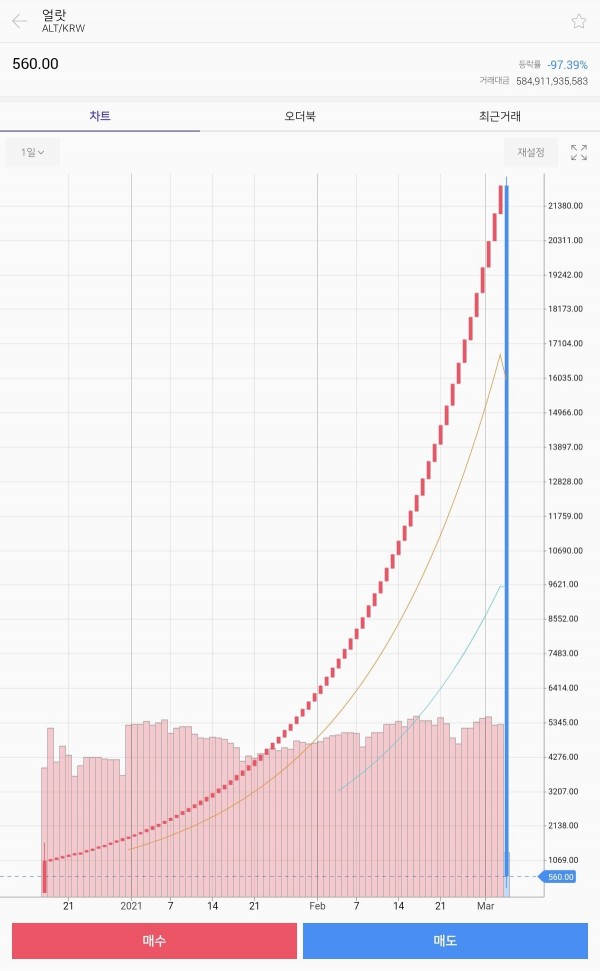Expand the 1일 interval dropdown

coord(33,152)
